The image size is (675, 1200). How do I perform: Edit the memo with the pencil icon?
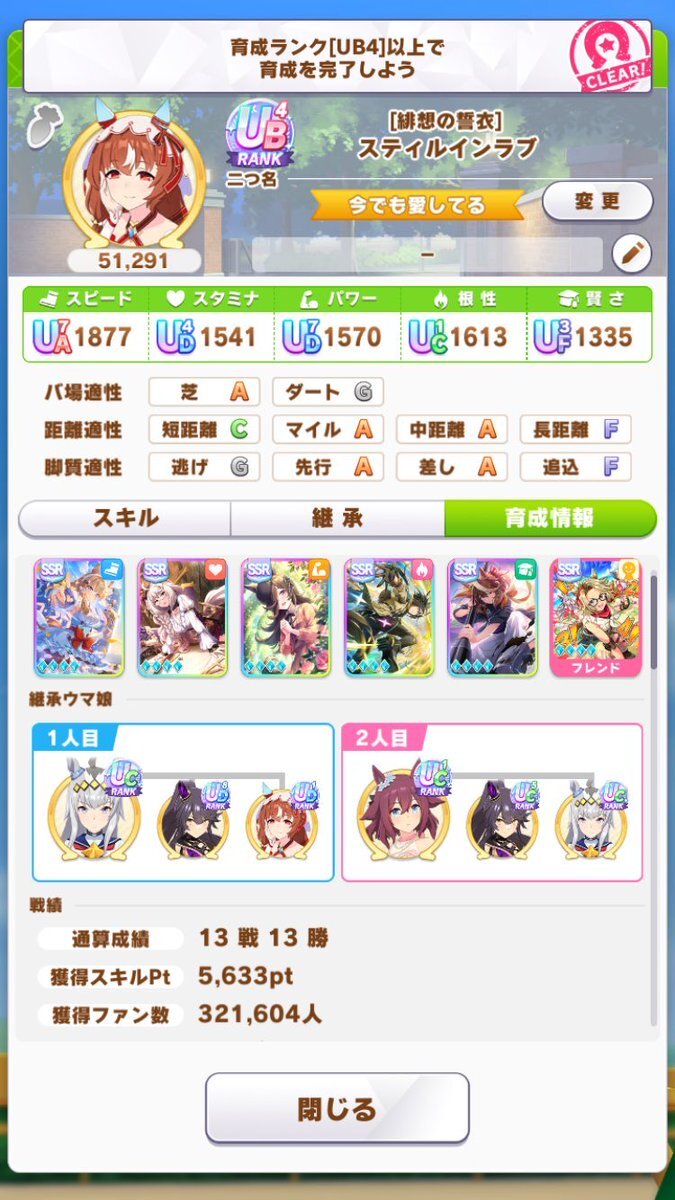click(631, 254)
